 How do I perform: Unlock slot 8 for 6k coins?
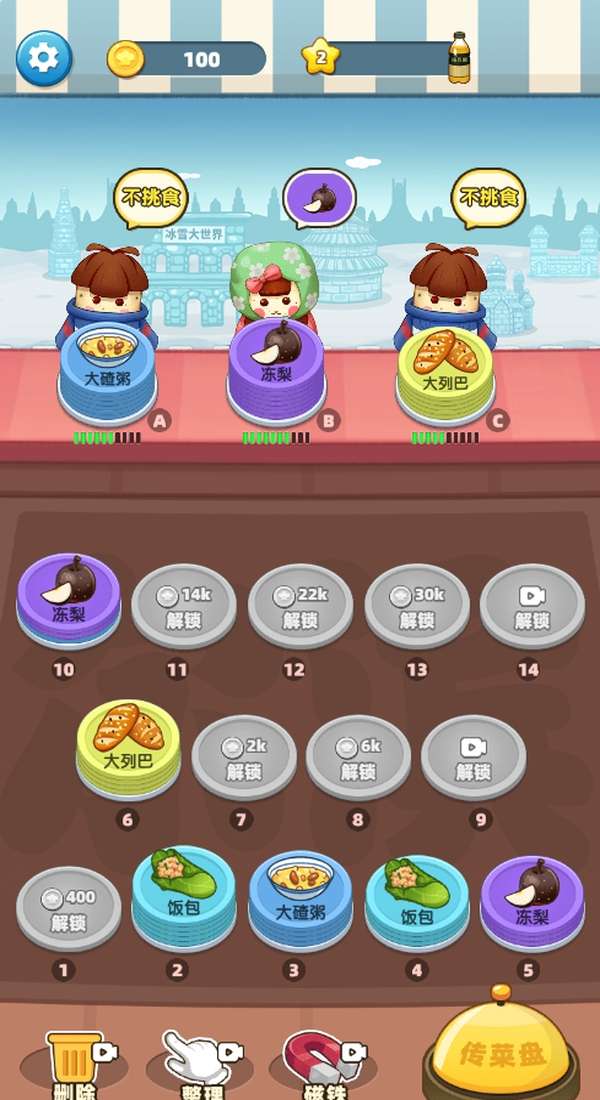(358, 757)
